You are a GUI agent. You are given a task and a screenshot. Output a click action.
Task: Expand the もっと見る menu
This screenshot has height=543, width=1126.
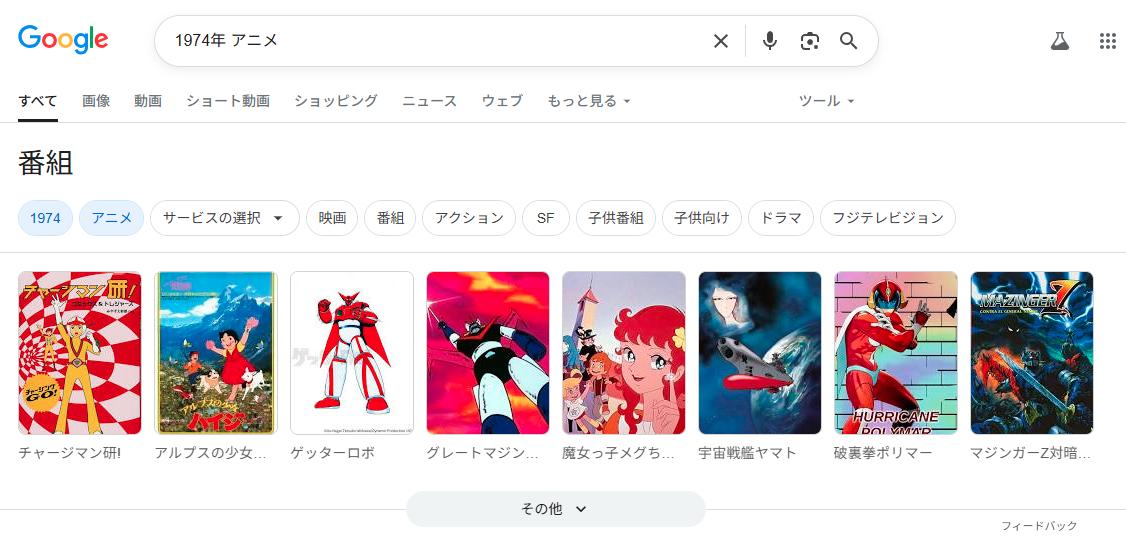click(589, 101)
